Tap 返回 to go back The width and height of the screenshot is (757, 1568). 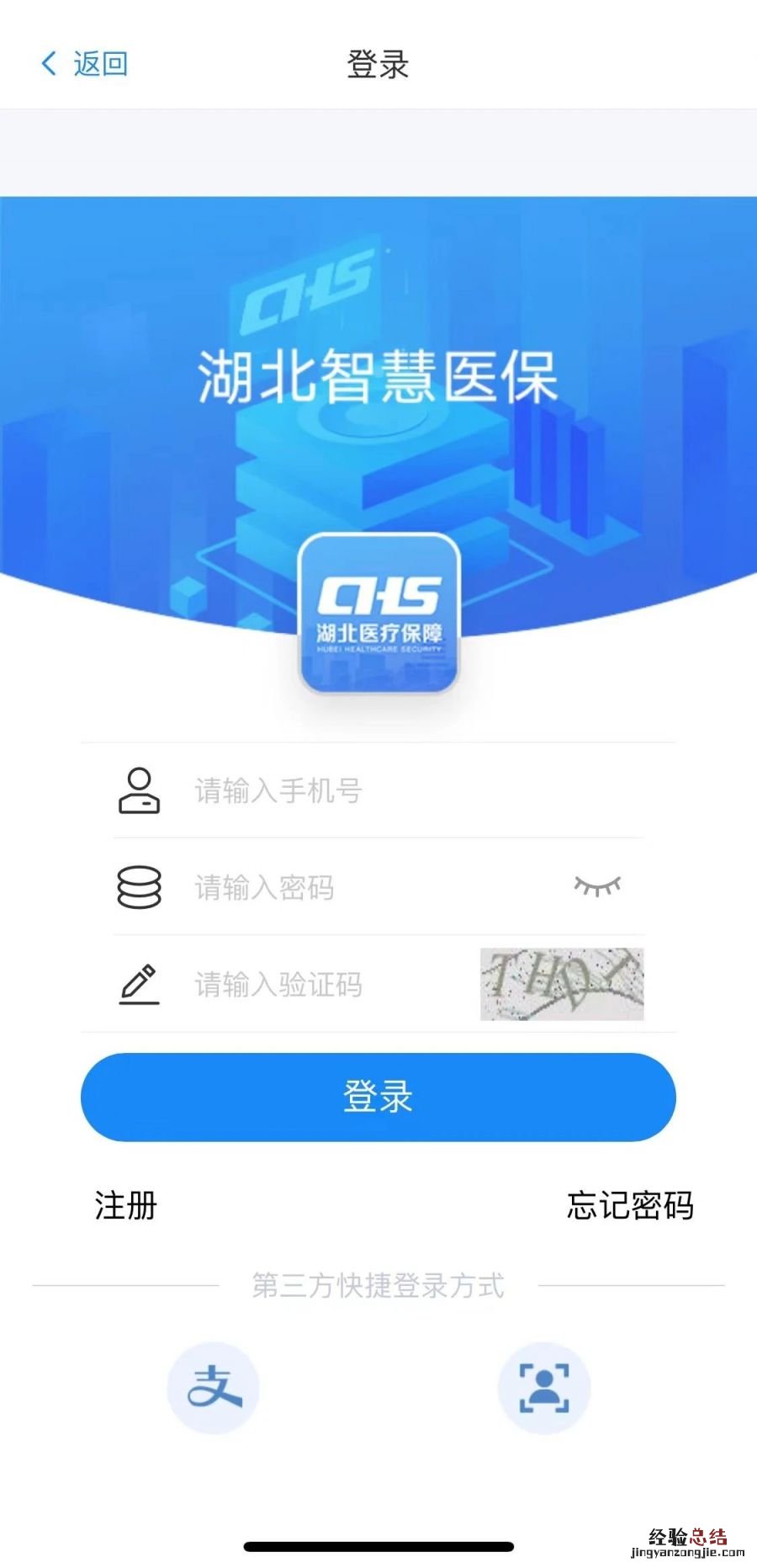pos(98,62)
